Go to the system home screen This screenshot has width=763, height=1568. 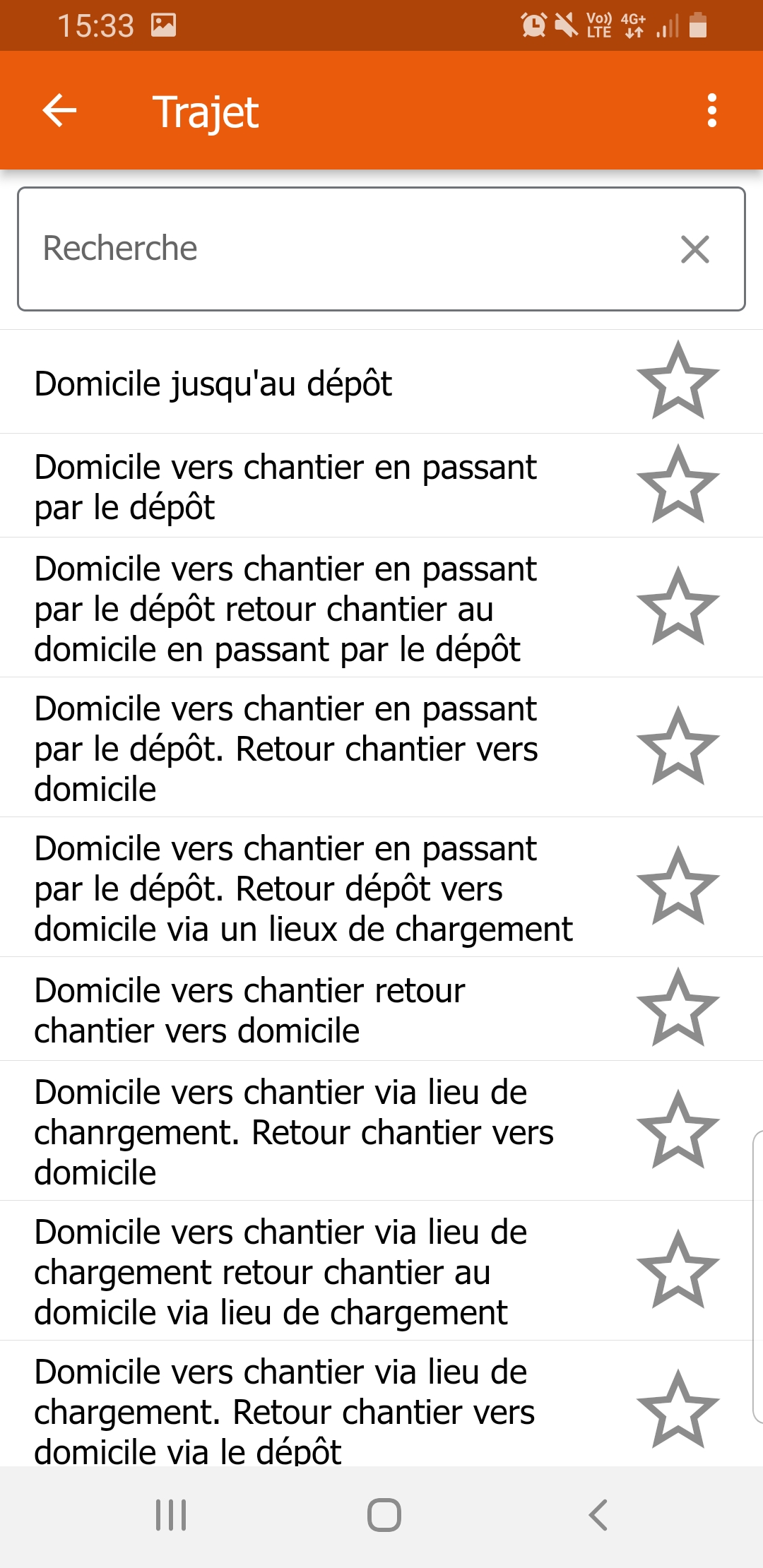click(x=384, y=1515)
